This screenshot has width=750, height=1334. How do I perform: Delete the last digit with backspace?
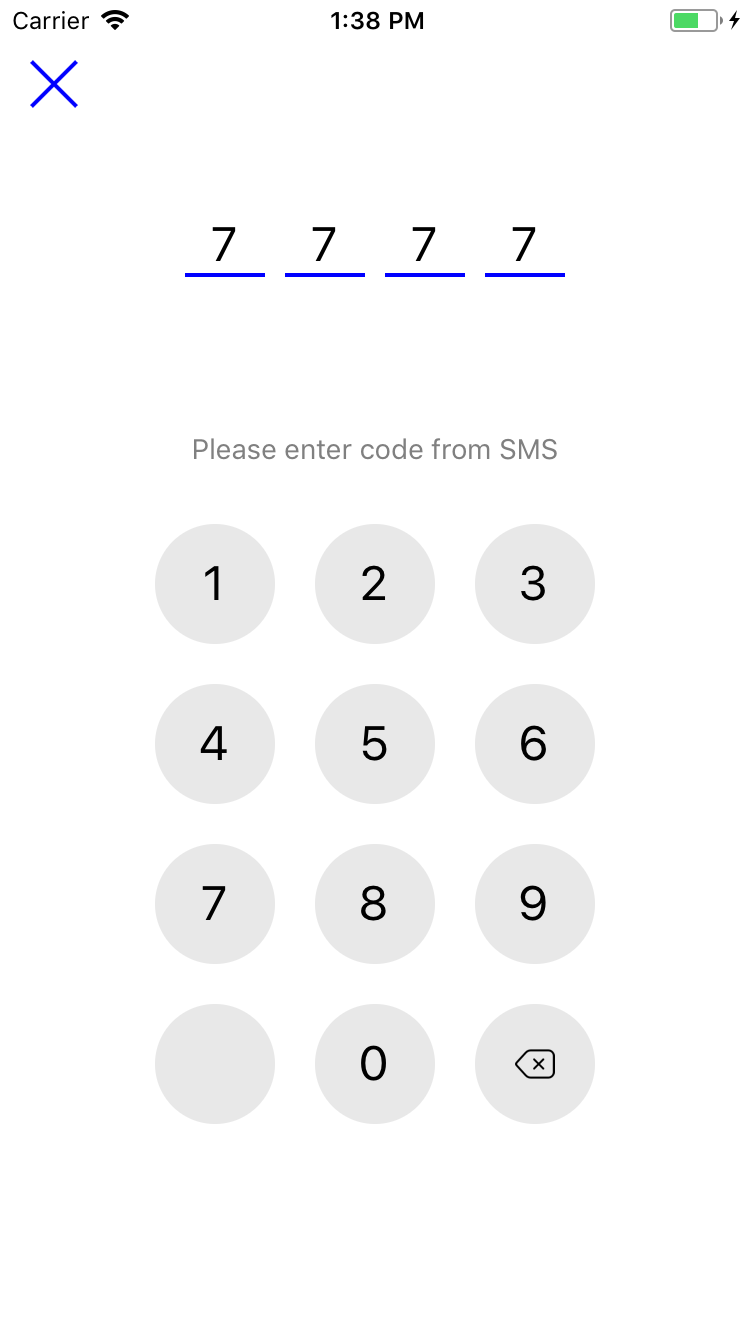point(535,1064)
